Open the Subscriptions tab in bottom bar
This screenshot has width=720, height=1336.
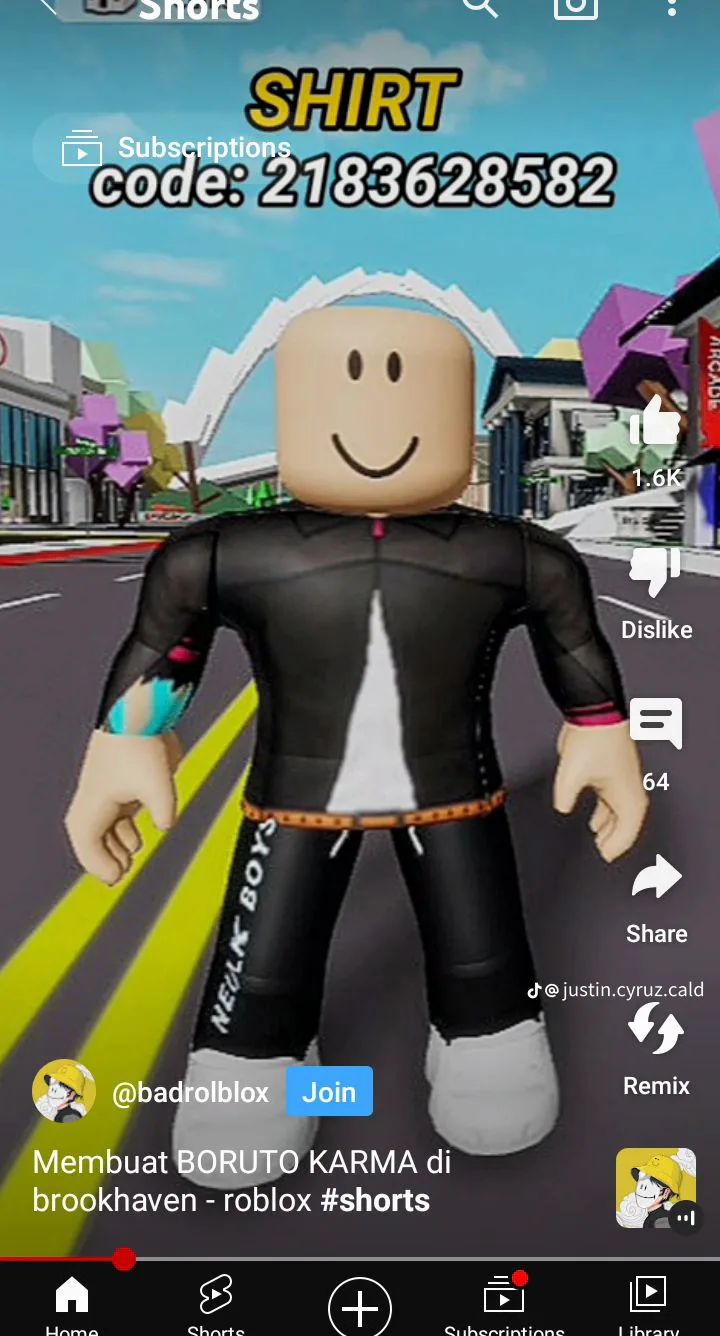click(504, 1305)
